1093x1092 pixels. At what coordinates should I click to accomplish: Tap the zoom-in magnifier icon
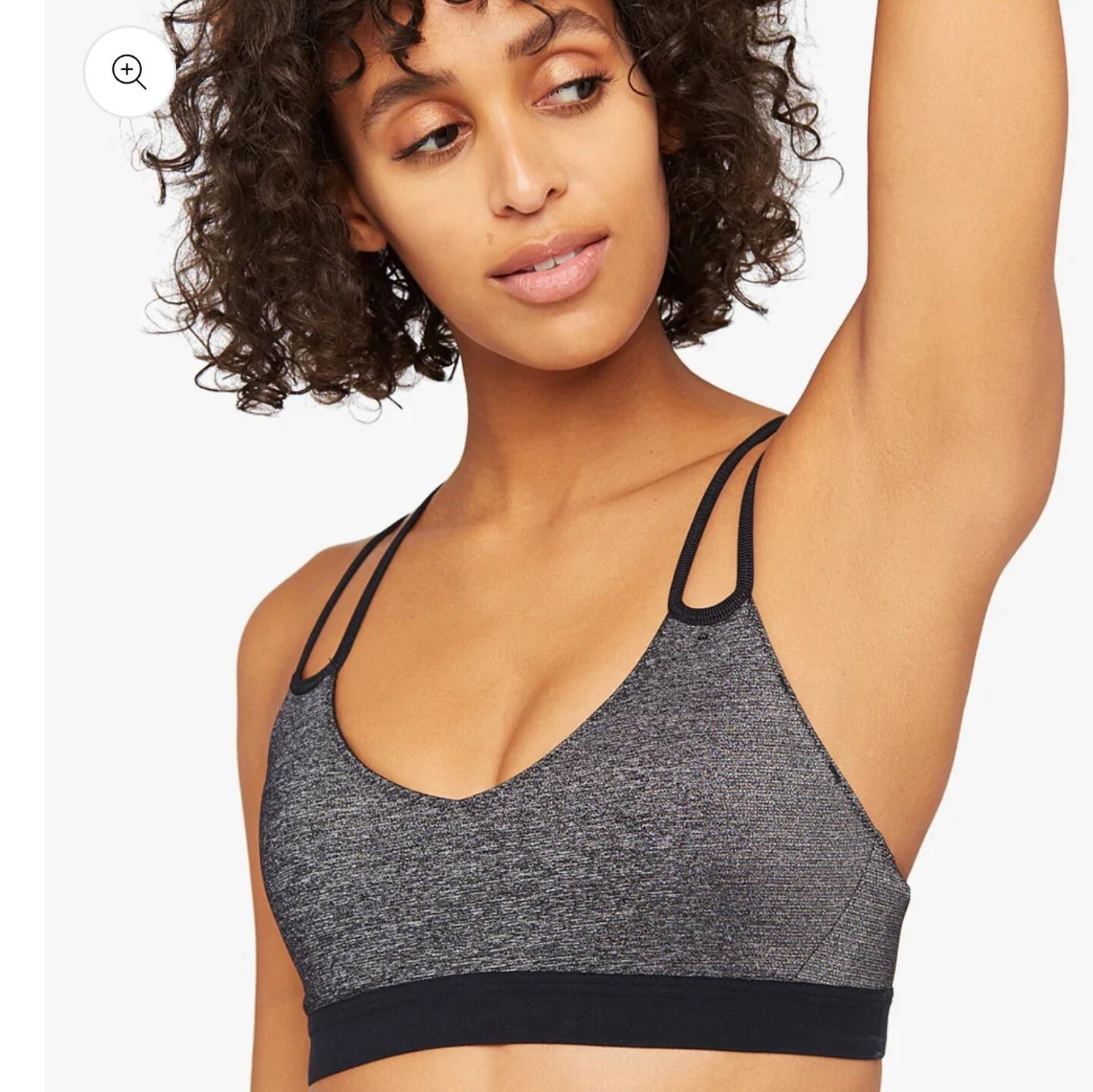pyautogui.click(x=129, y=72)
